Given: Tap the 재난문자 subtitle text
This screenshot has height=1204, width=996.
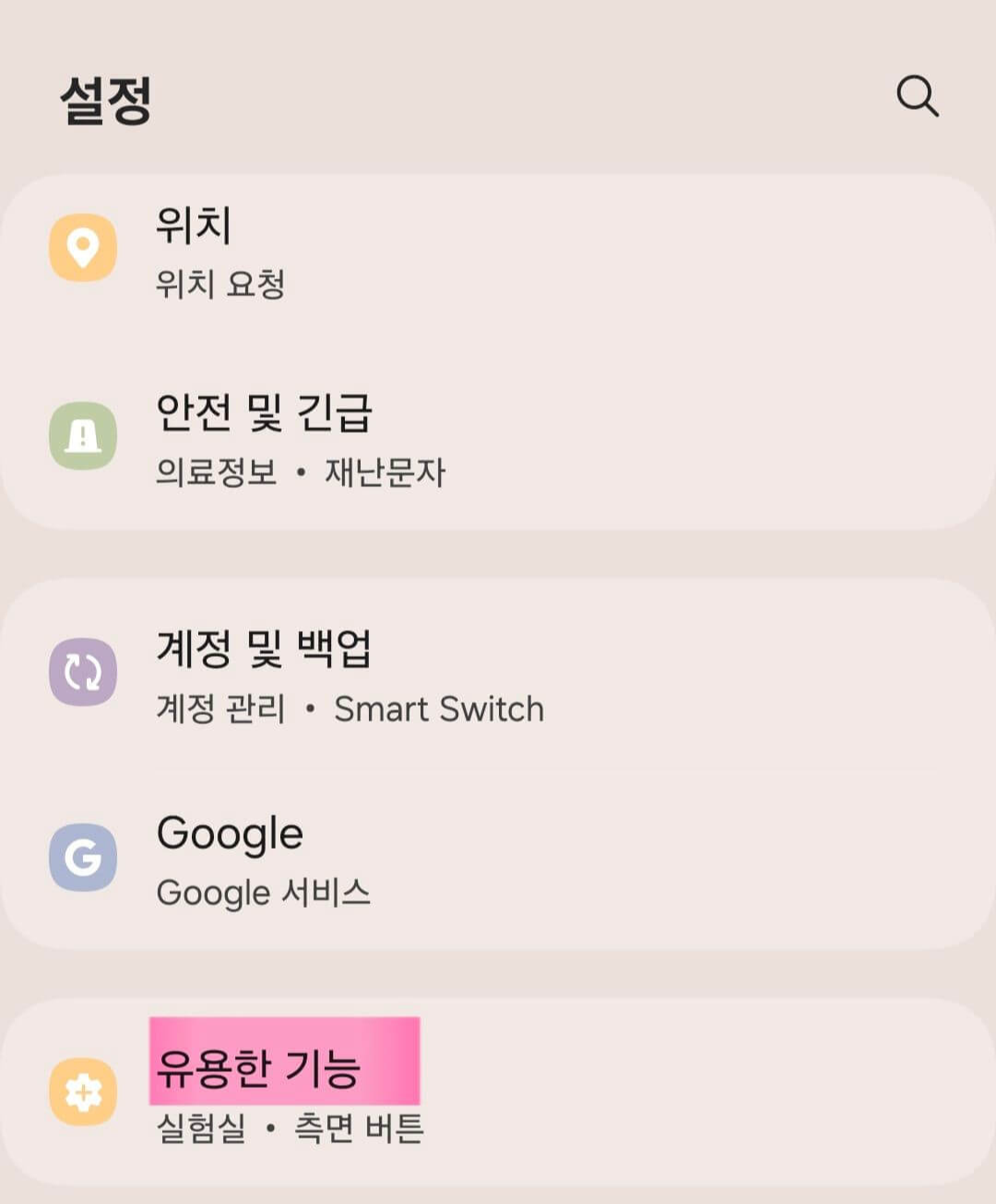Looking at the screenshot, I should pos(386,472).
